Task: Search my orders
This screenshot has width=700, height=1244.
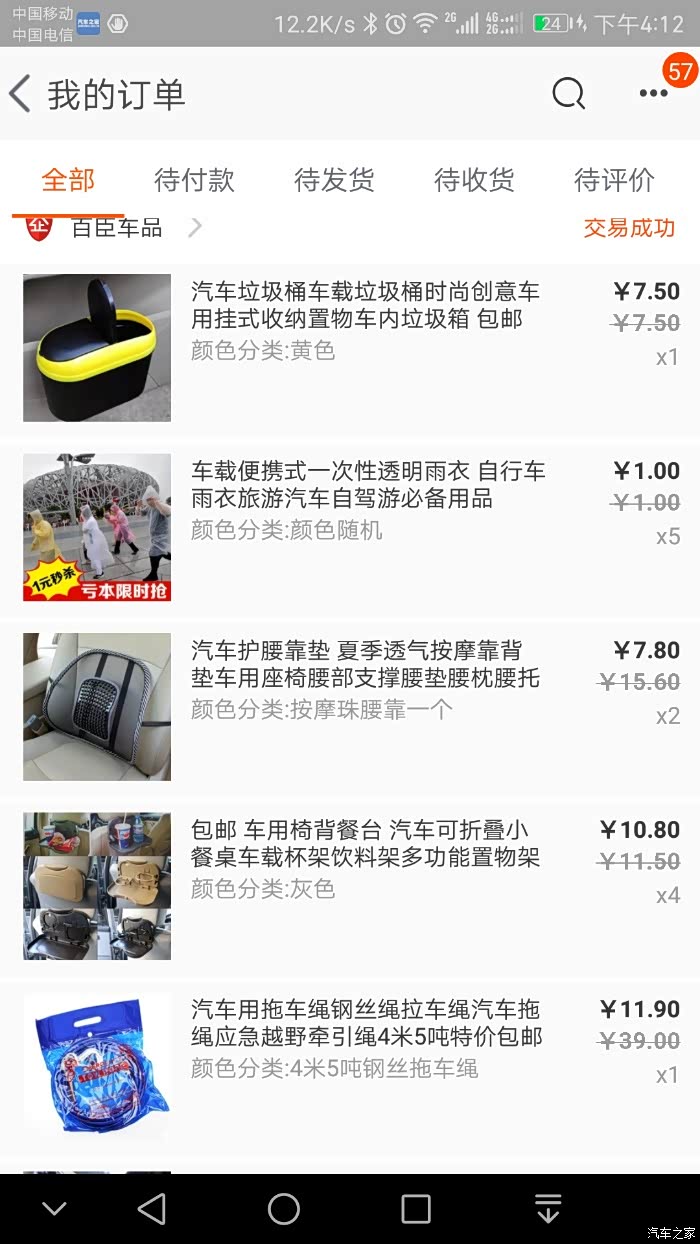Action: [568, 94]
